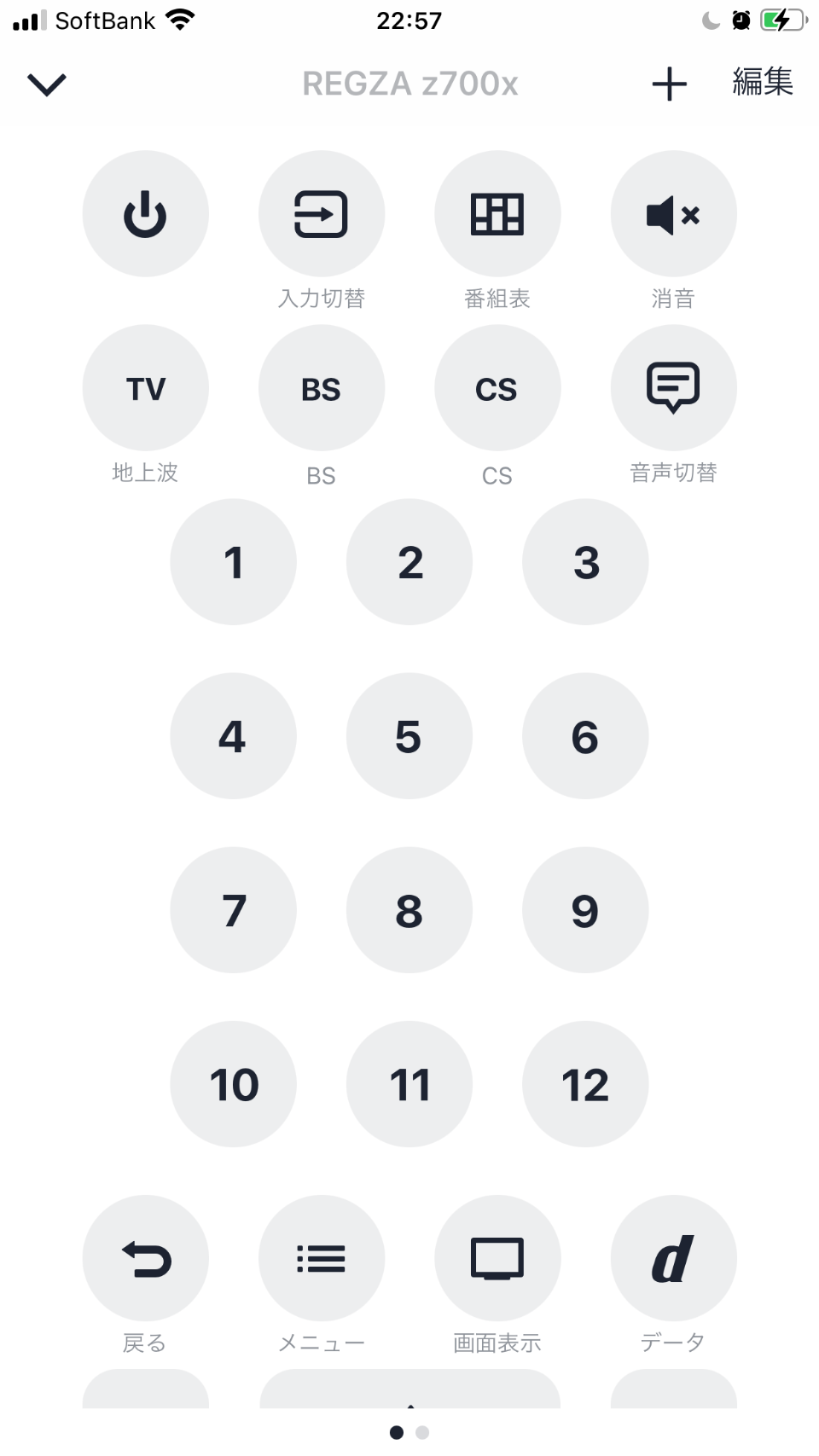Collapse the remote with the down chevron

coord(47,84)
